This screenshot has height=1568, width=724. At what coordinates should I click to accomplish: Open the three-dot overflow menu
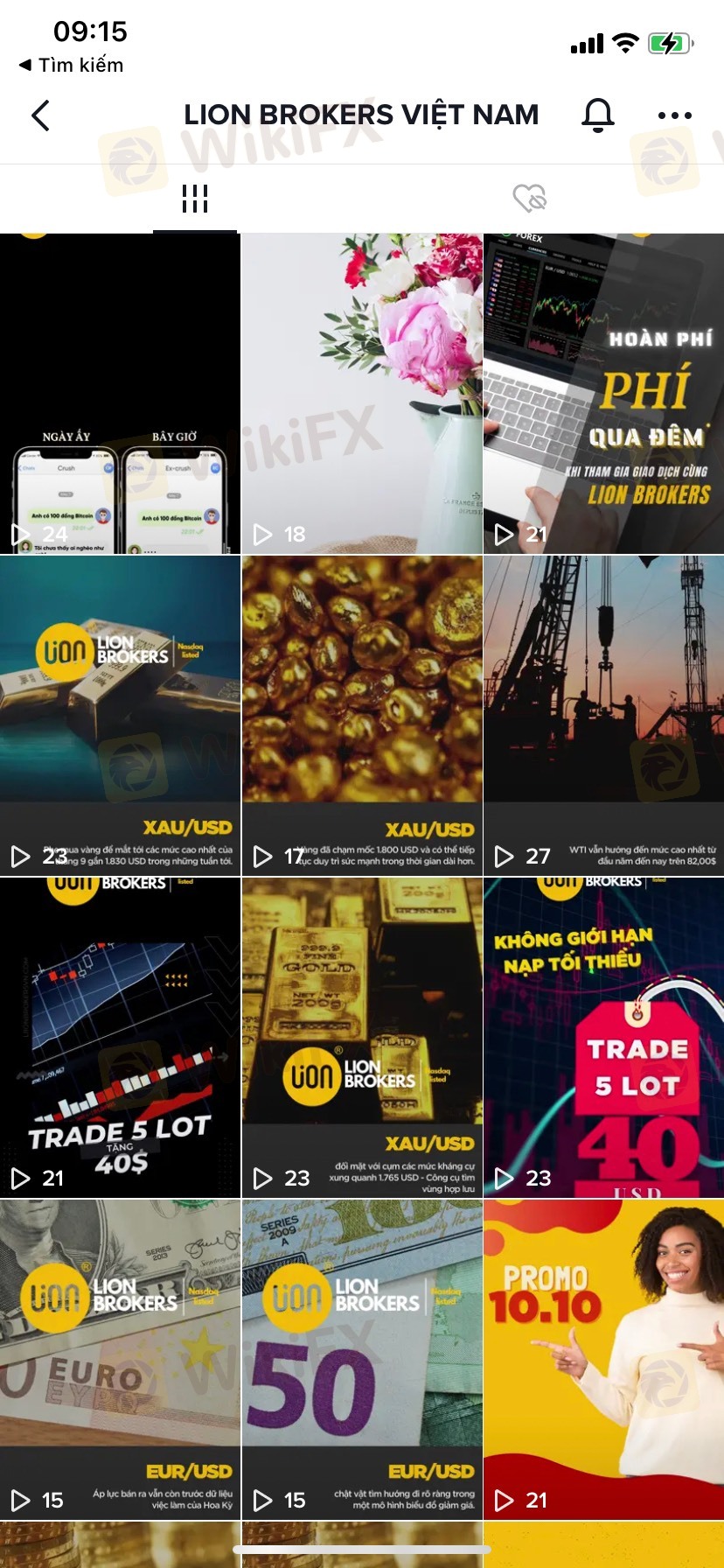tap(674, 115)
